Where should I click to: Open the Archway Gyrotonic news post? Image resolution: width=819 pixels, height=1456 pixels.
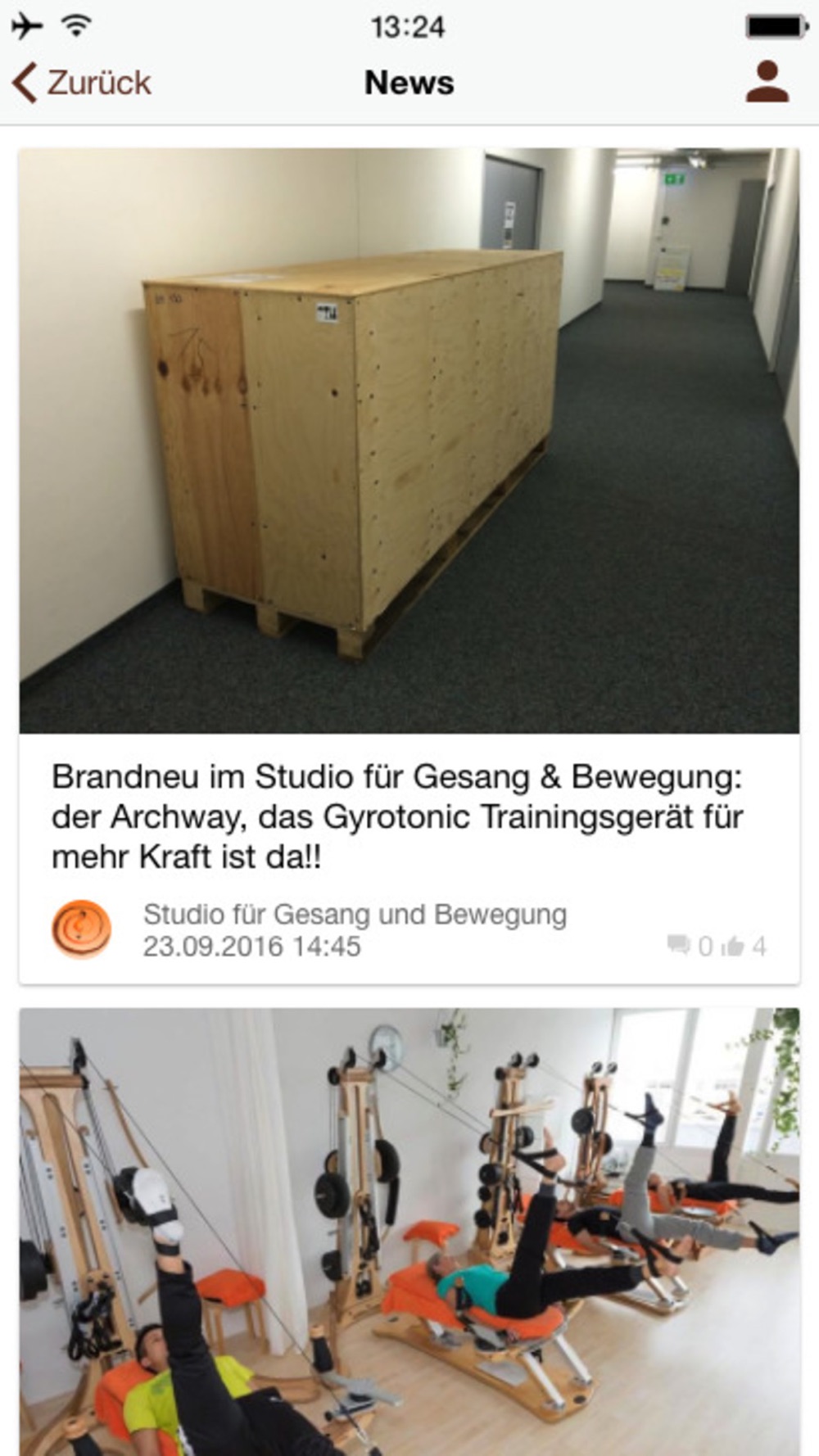[409, 566]
